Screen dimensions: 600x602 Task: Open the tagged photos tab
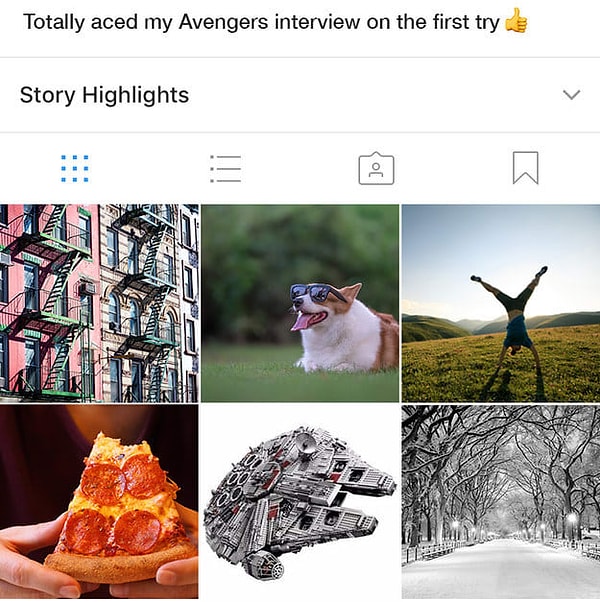click(376, 168)
